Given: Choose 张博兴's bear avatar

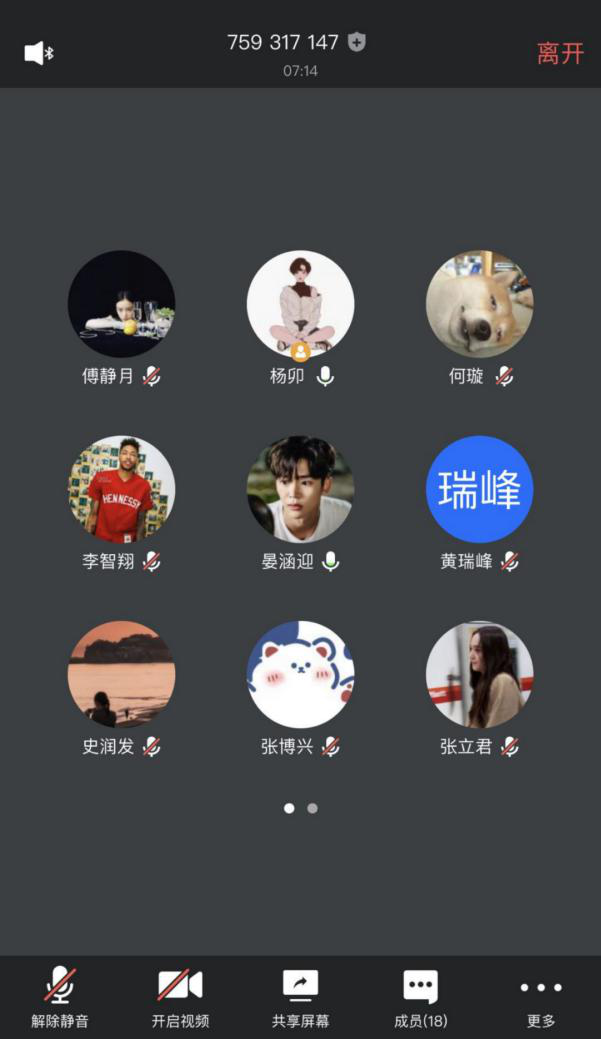Looking at the screenshot, I should 300,674.
